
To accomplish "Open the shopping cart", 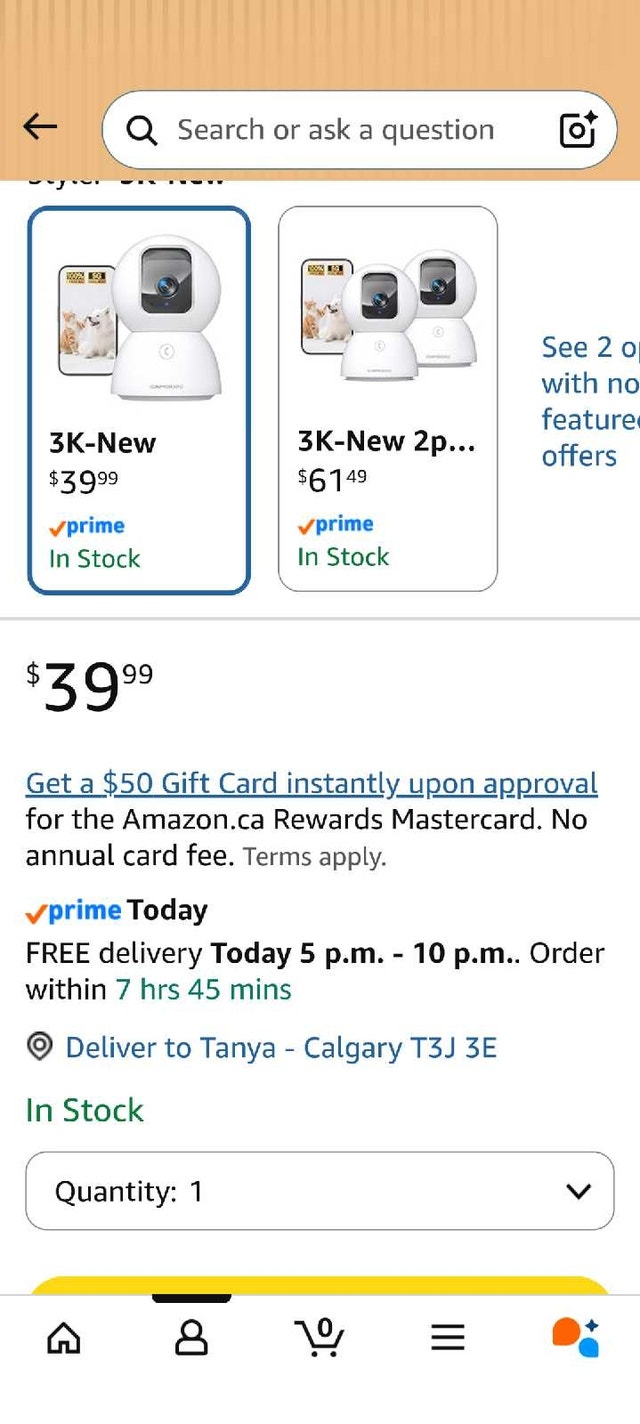I will [320, 1337].
